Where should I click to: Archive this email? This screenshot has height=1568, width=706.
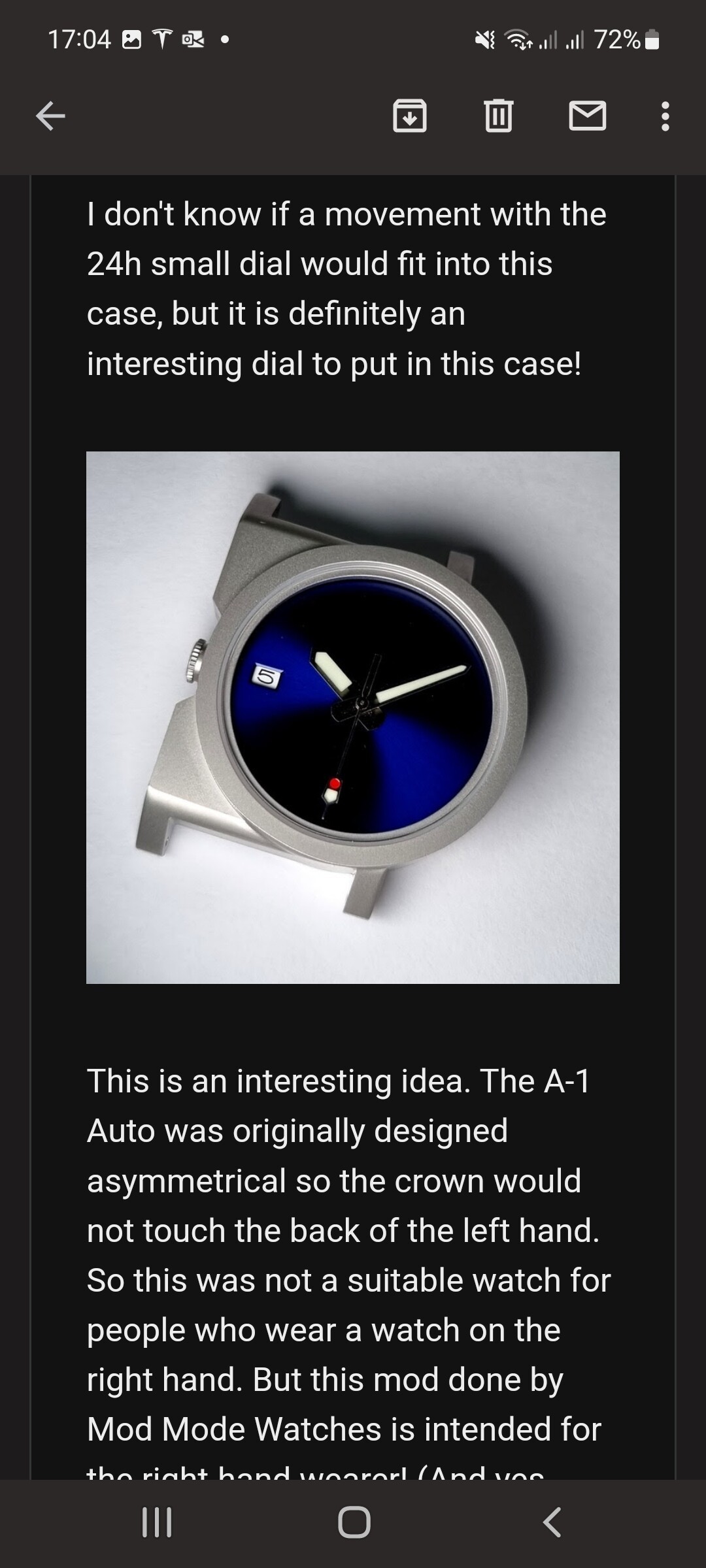(410, 116)
